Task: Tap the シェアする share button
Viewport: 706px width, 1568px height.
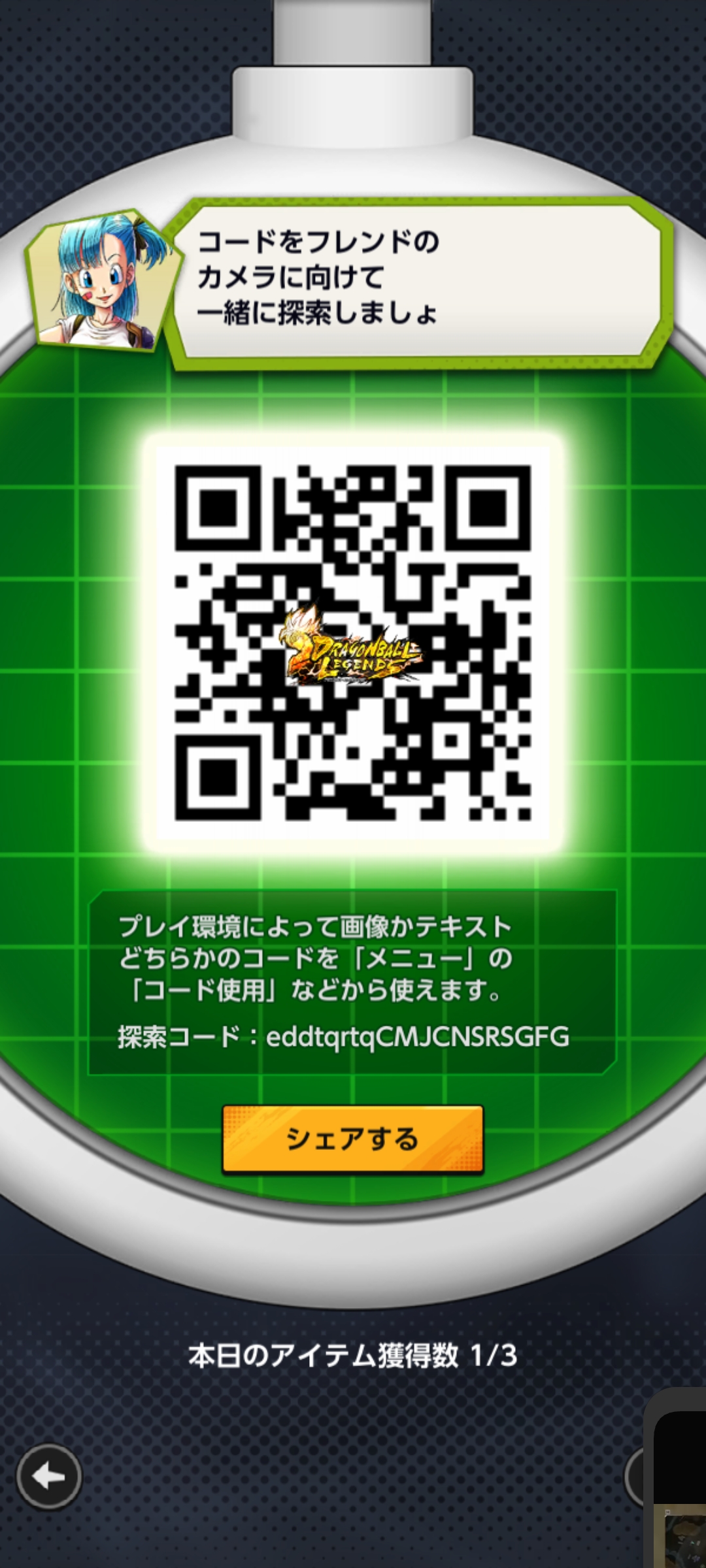Action: [353, 1139]
